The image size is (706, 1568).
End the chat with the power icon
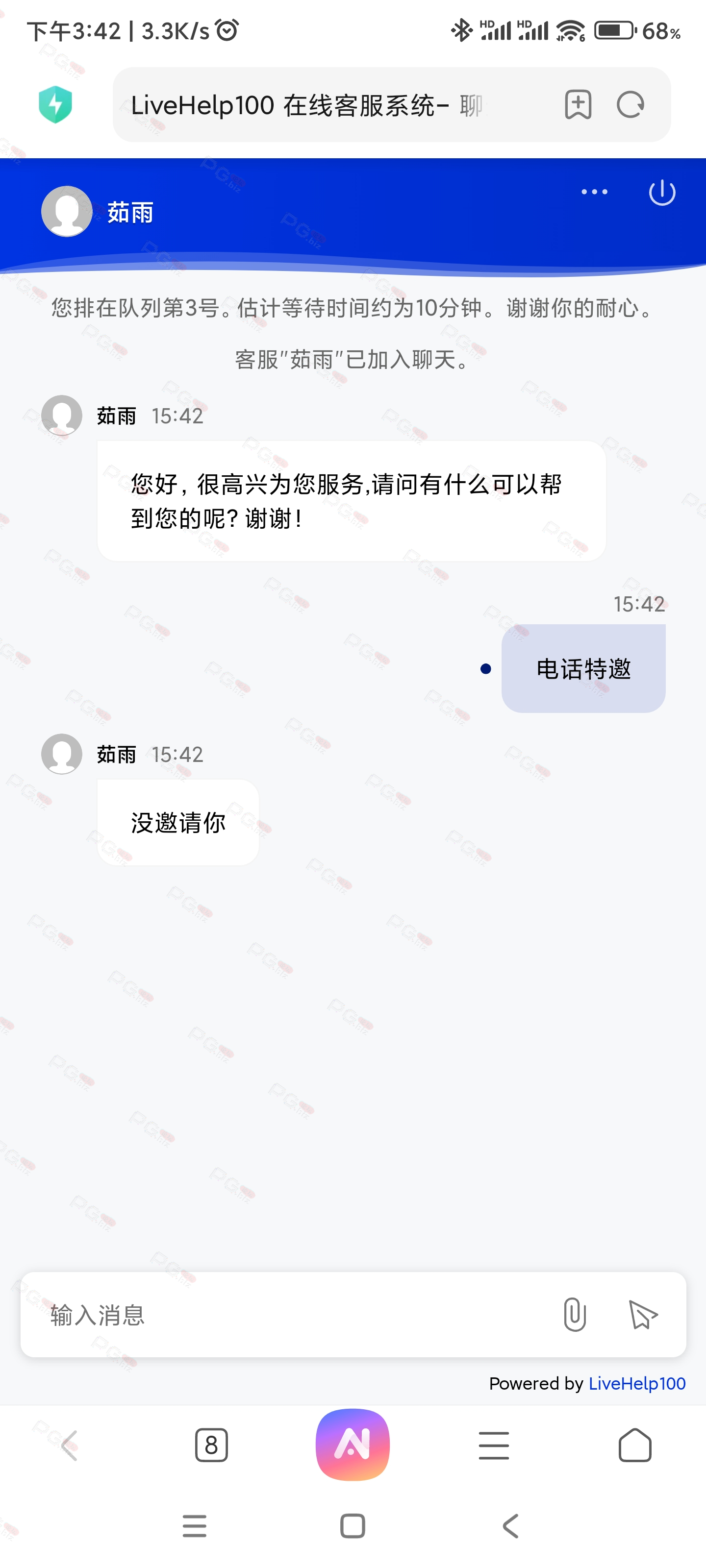[x=661, y=193]
